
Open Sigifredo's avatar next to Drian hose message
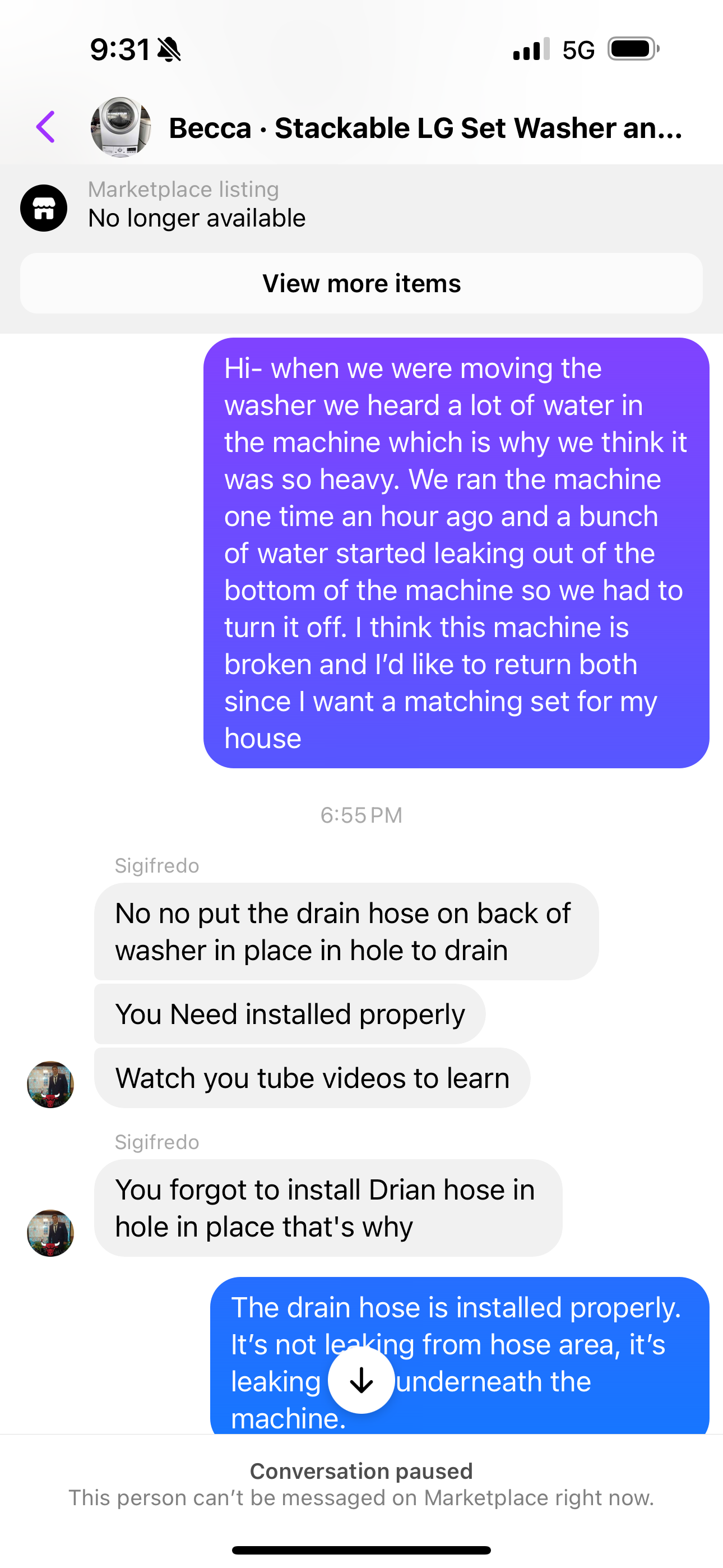click(50, 1233)
